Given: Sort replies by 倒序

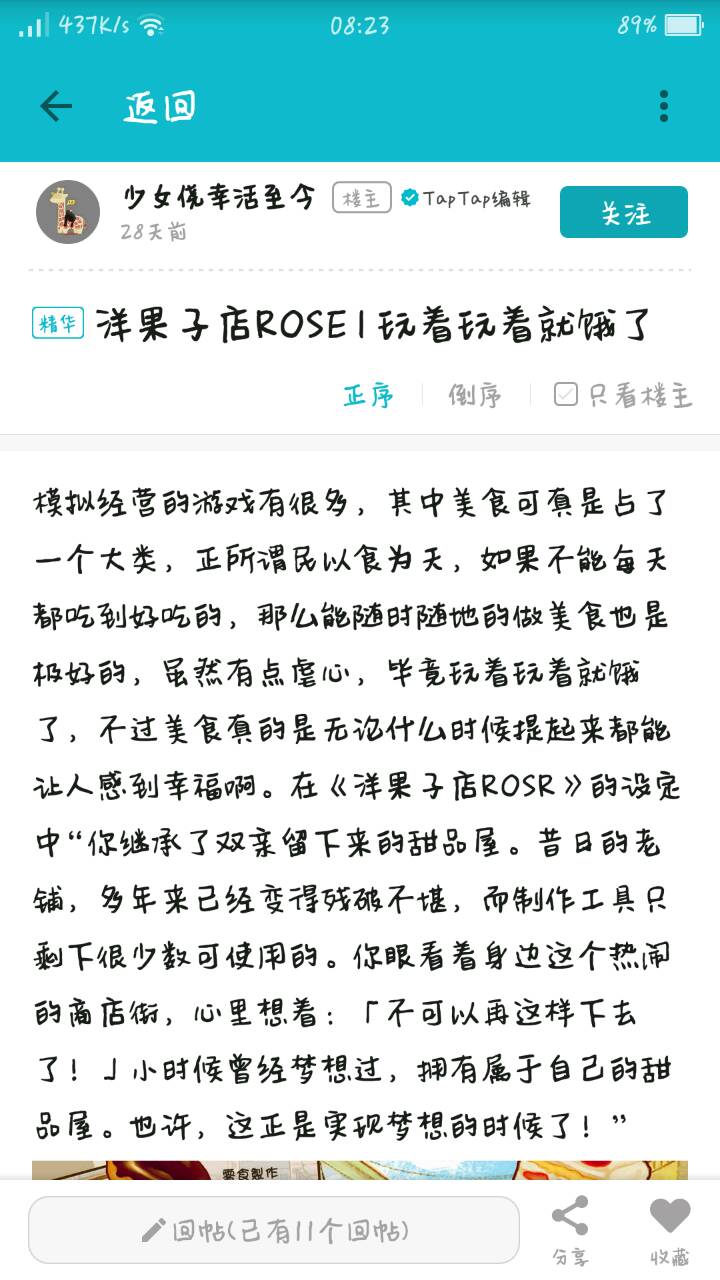Looking at the screenshot, I should (x=475, y=395).
